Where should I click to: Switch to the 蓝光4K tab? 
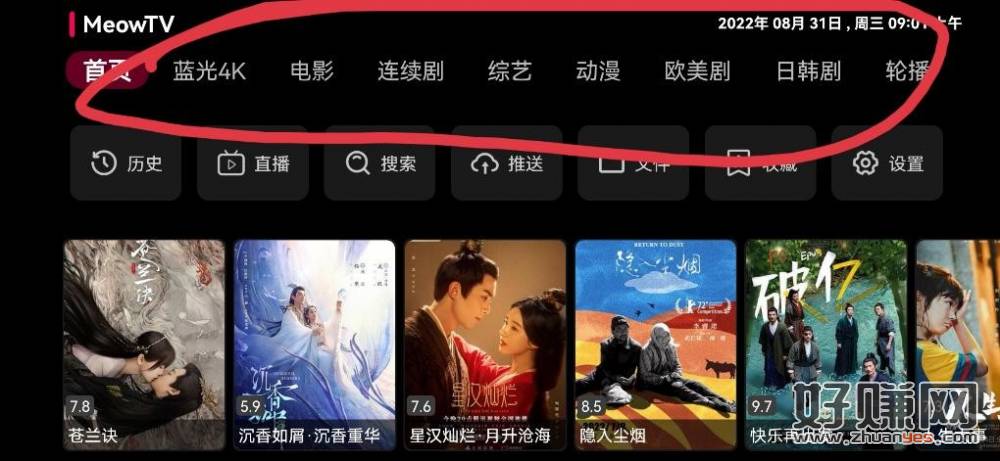(209, 71)
